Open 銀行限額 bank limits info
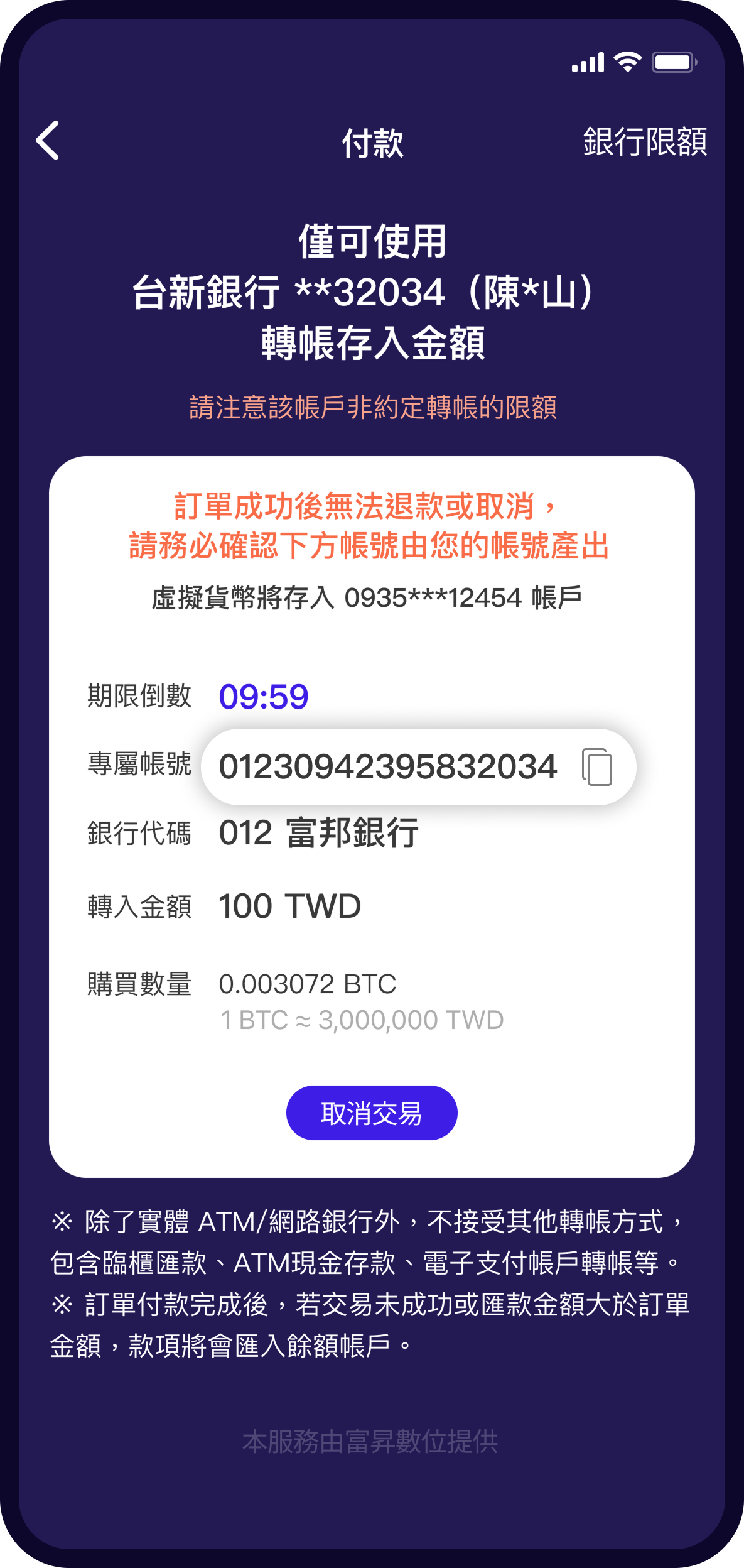Image resolution: width=744 pixels, height=1568 pixels. point(645,141)
